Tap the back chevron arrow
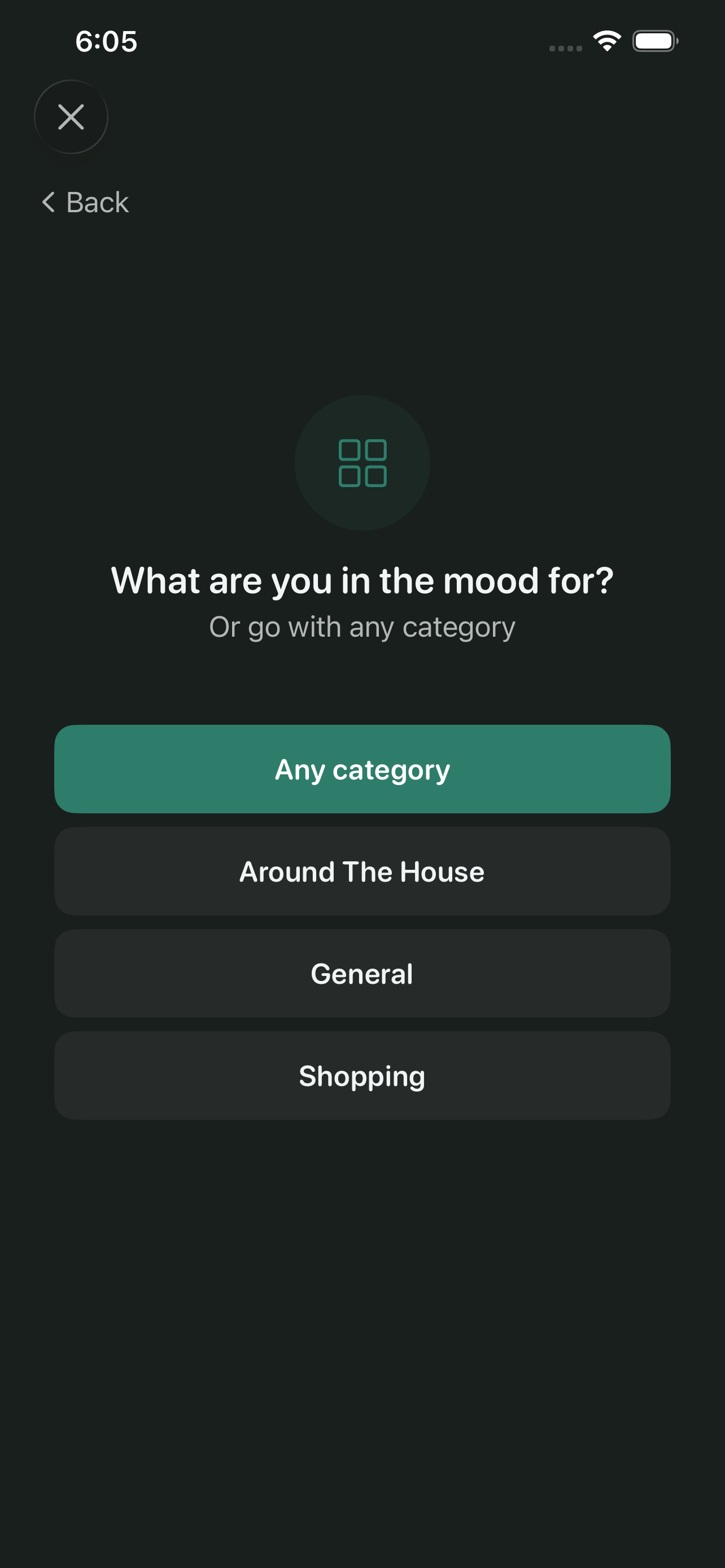The height and width of the screenshot is (1568, 725). coord(49,202)
